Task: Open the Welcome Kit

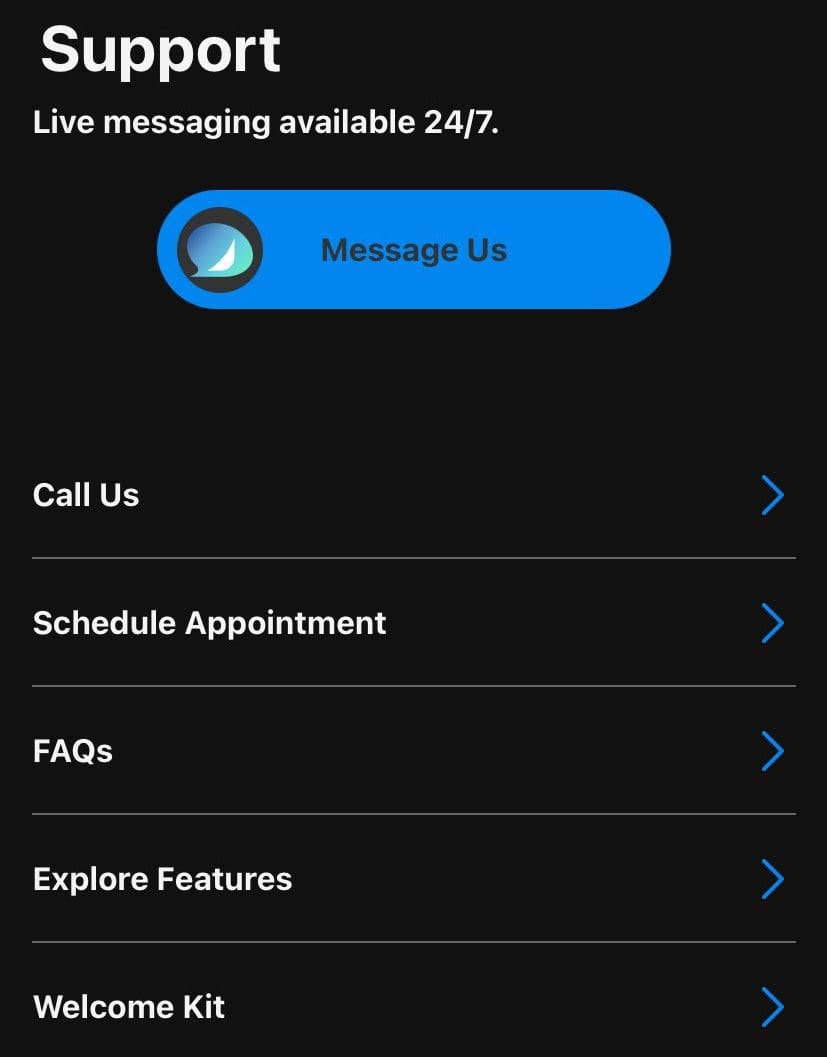Action: click(x=413, y=1006)
